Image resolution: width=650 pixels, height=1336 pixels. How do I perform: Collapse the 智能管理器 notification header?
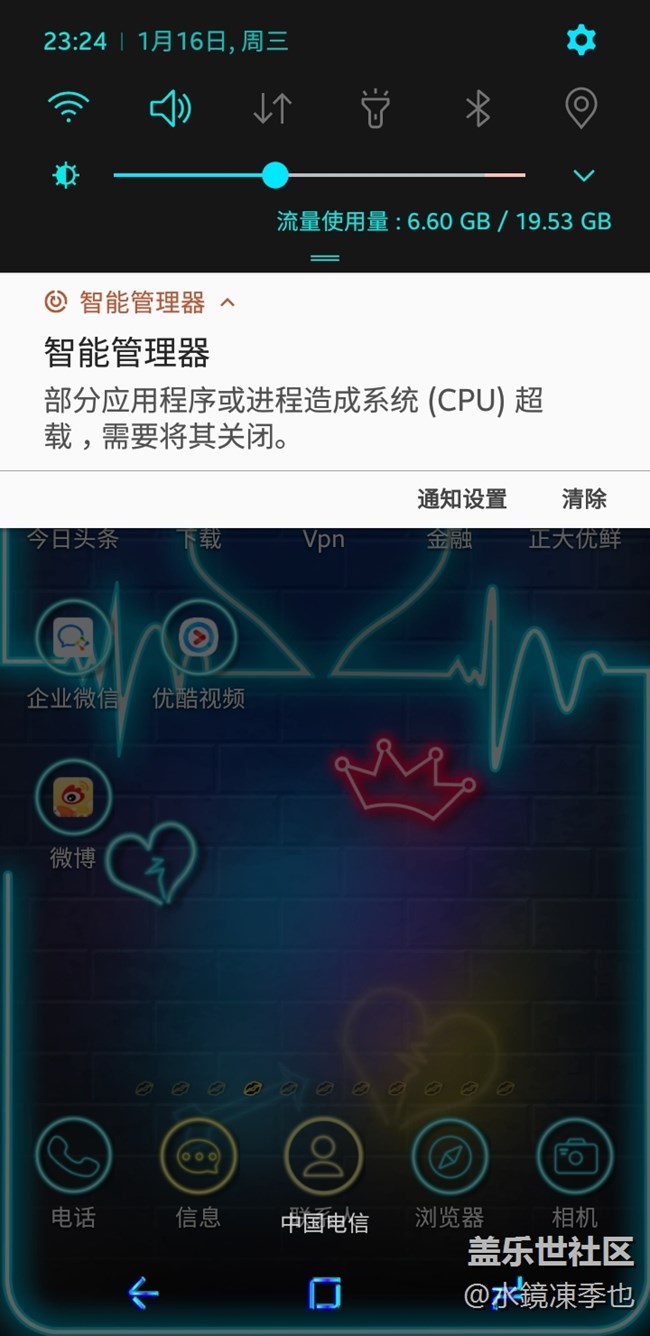[x=228, y=302]
